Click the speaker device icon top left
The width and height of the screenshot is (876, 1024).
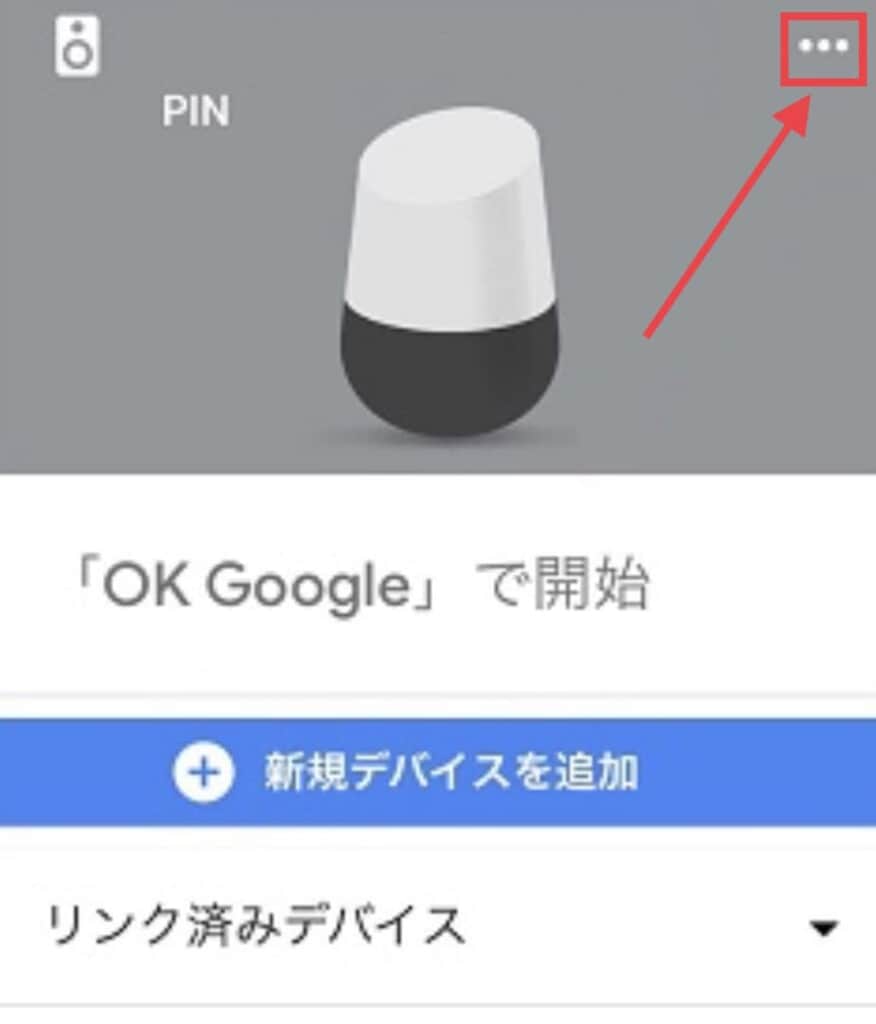pyautogui.click(x=78, y=42)
